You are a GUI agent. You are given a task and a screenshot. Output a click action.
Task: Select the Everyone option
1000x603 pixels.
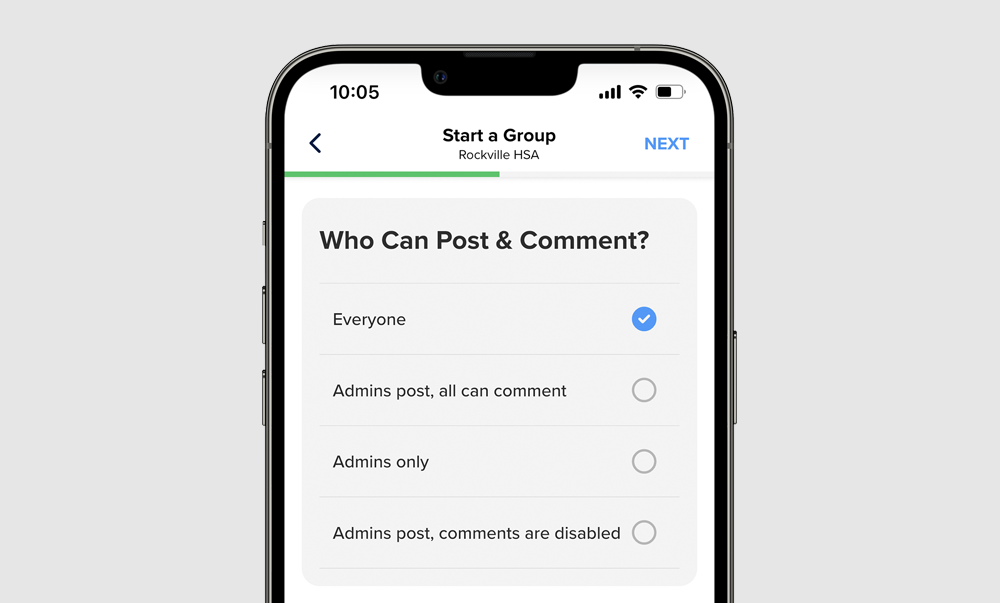pos(643,319)
